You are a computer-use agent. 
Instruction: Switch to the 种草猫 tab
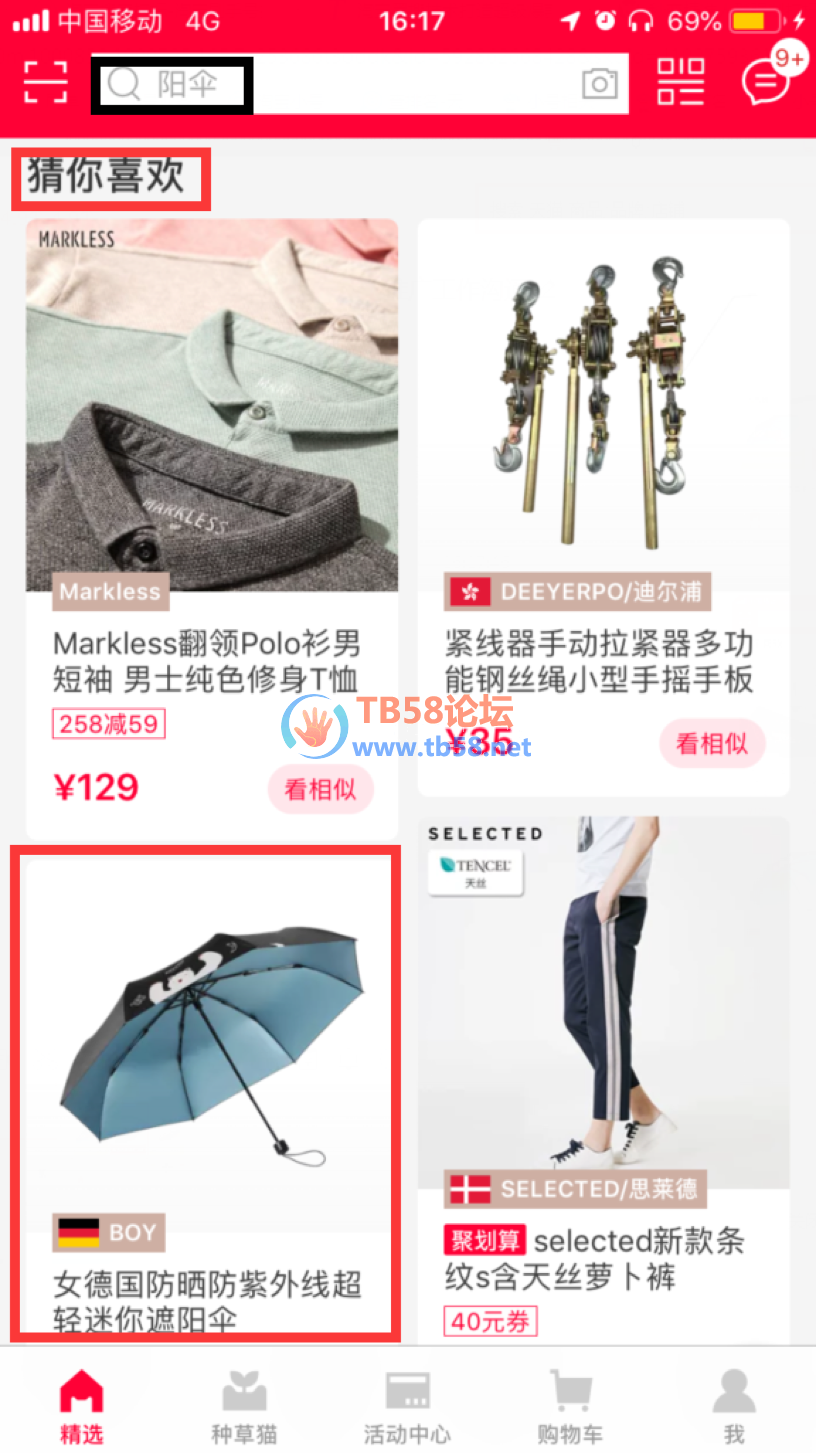click(x=243, y=1406)
